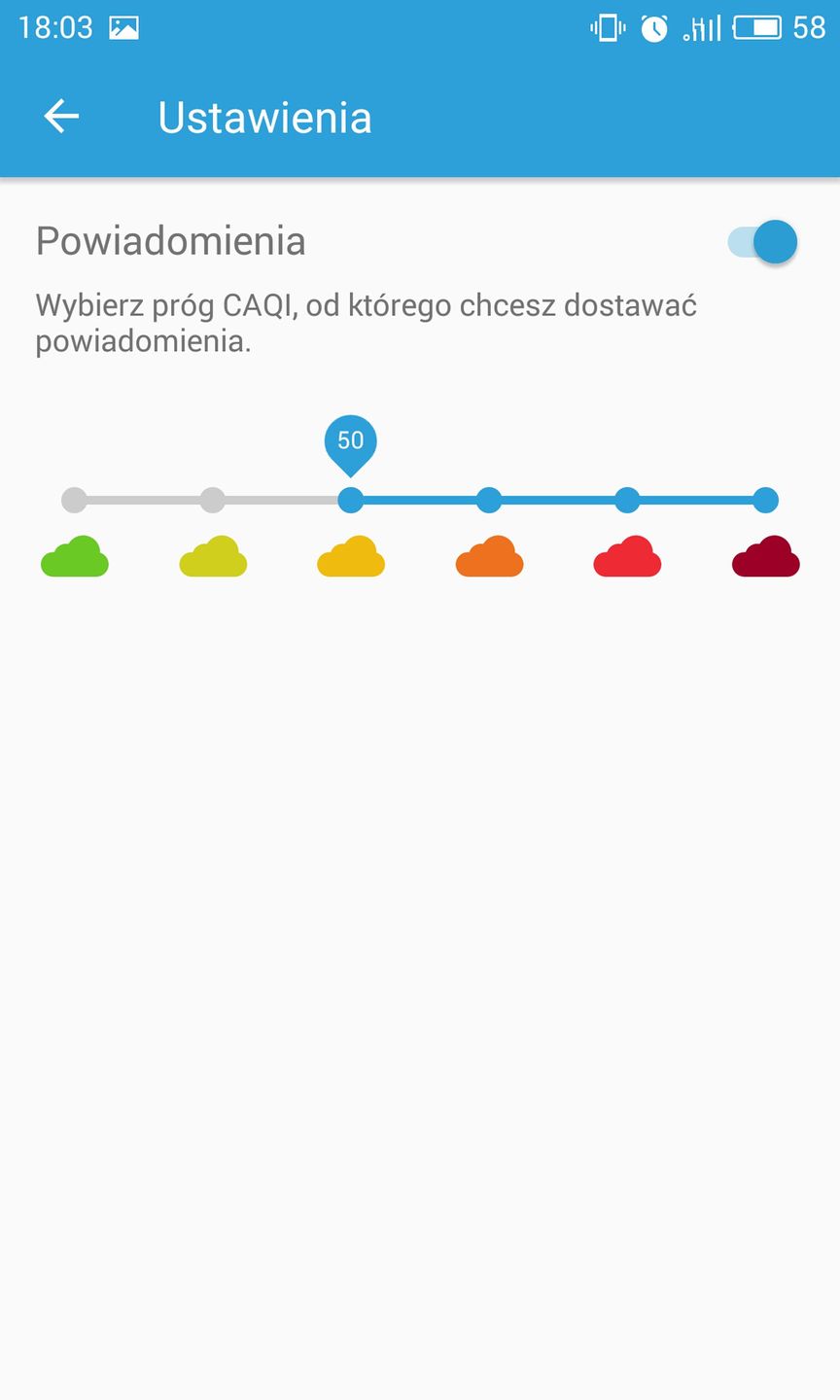
Task: Tap the Powiadomienia heading label
Action: 171,240
